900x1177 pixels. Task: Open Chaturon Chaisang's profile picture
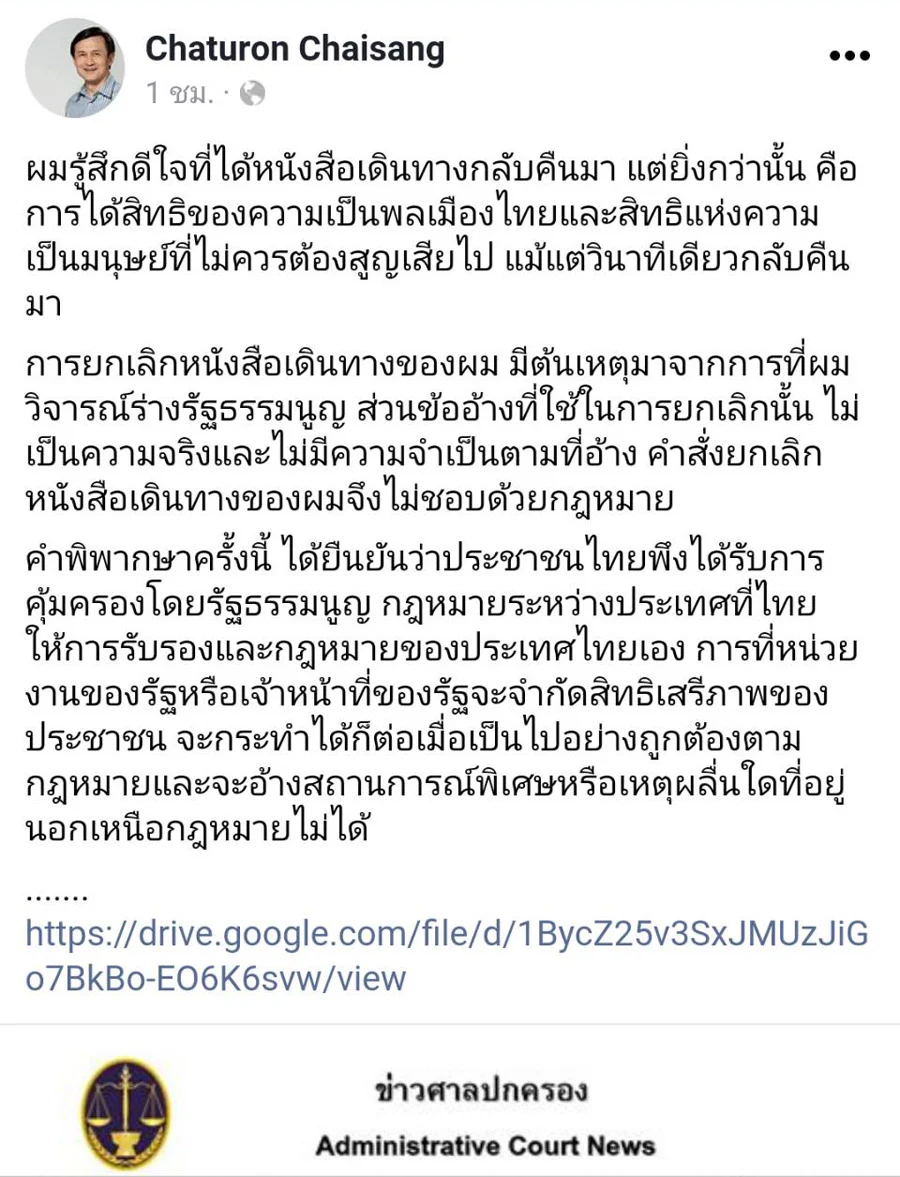pos(75,68)
